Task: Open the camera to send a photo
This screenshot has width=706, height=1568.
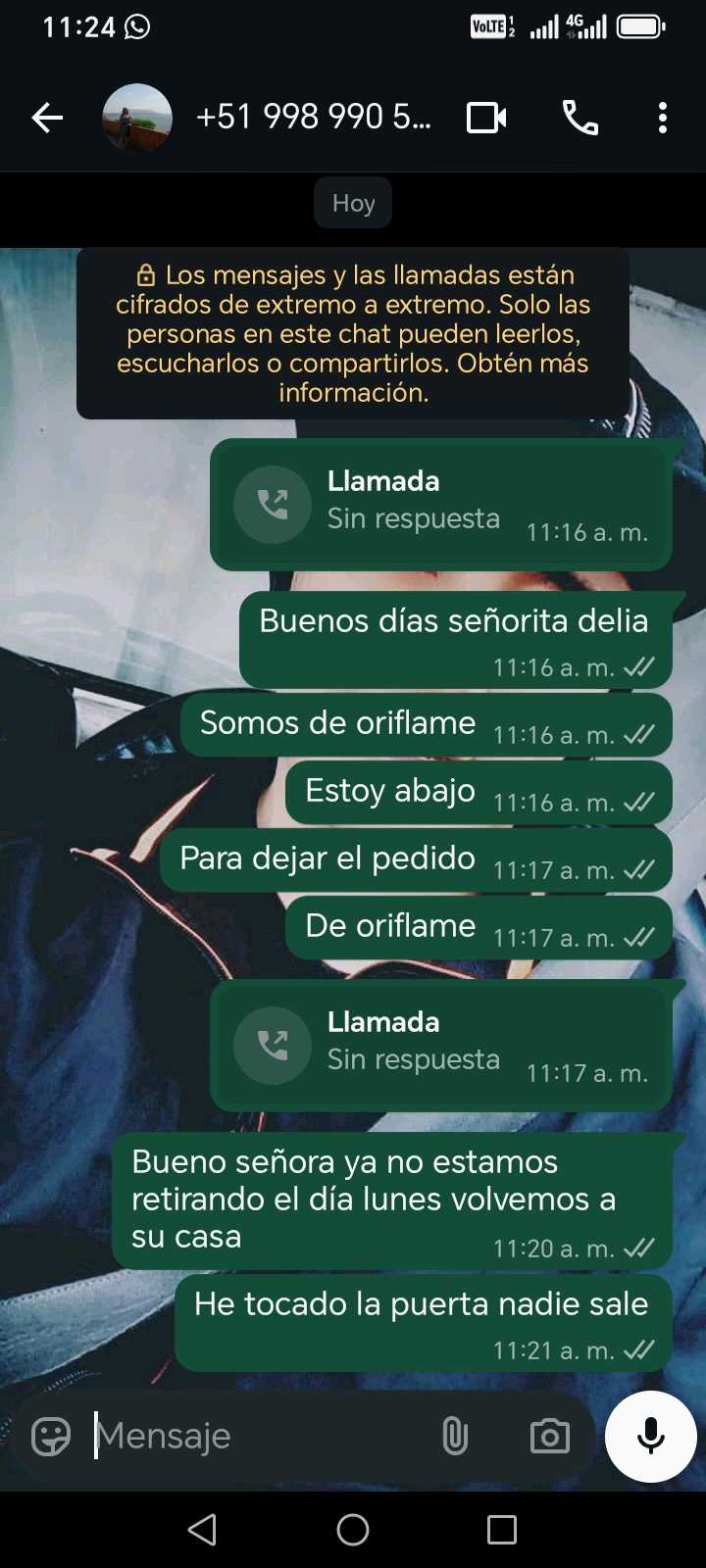Action: (x=549, y=1437)
